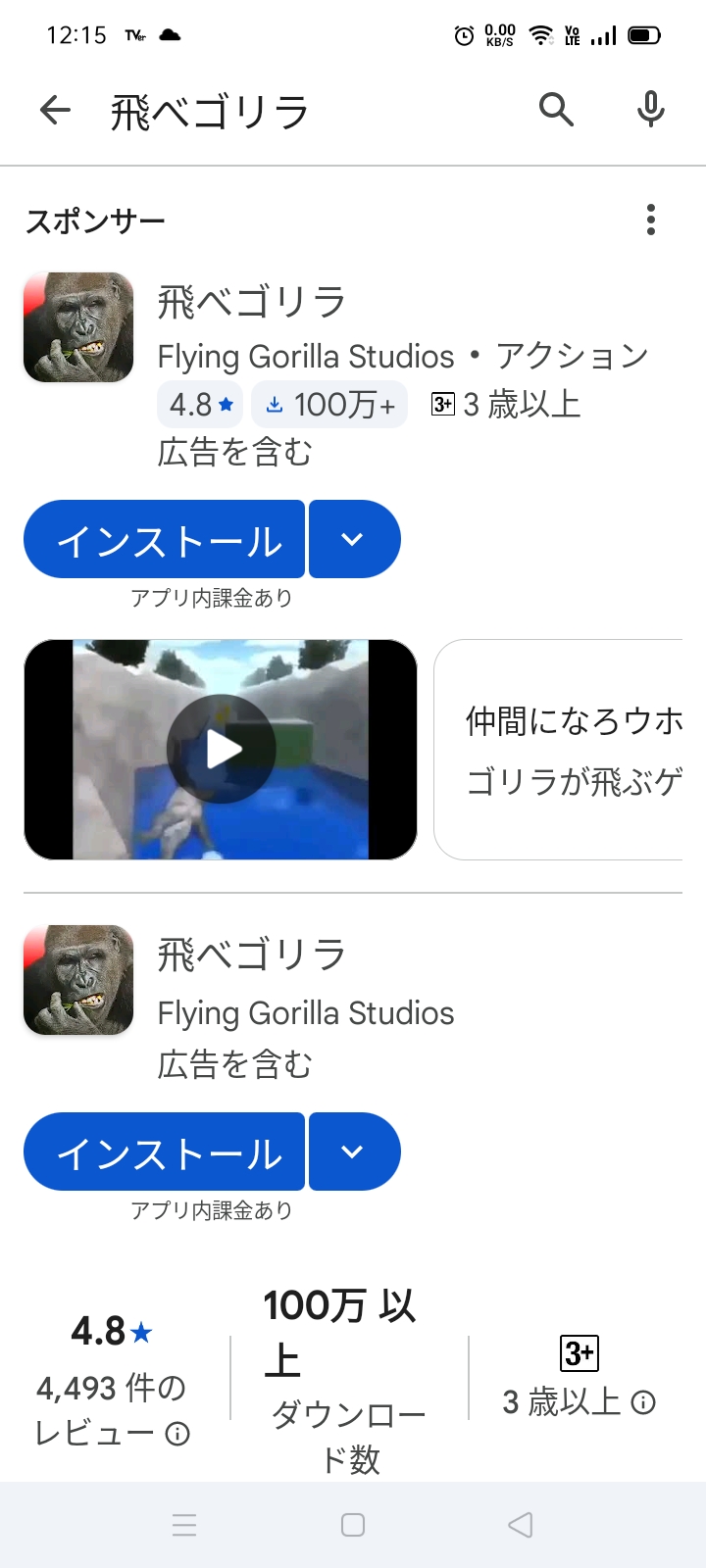Open recent apps from the navigation bar
Screen dimensions: 706x1568
click(184, 1525)
